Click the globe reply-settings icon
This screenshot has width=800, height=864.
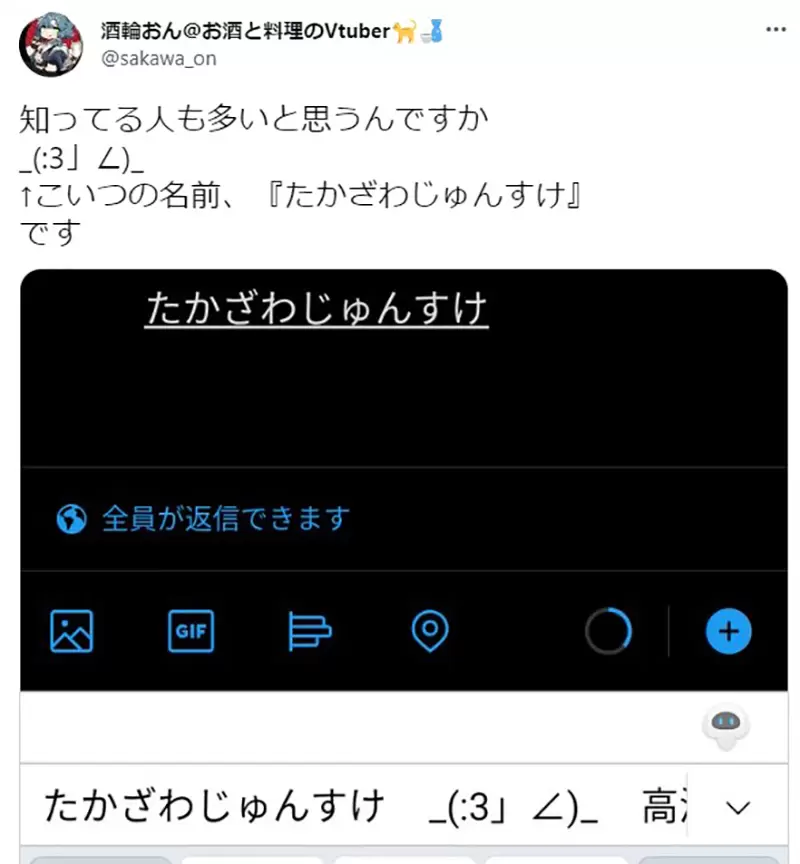[x=70, y=518]
